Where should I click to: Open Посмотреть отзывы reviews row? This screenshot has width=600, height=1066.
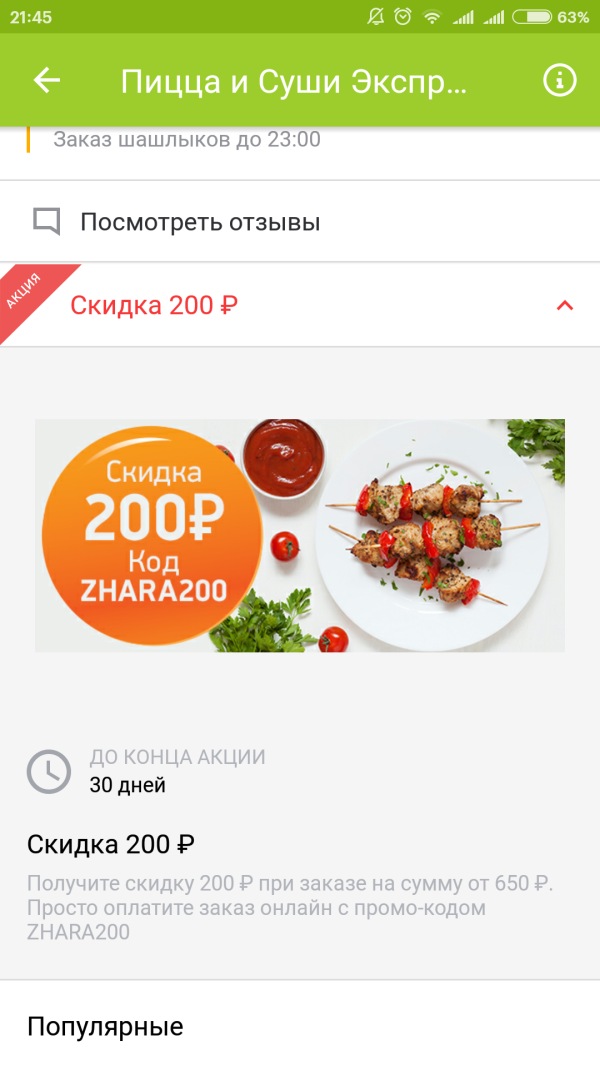pyautogui.click(x=300, y=222)
